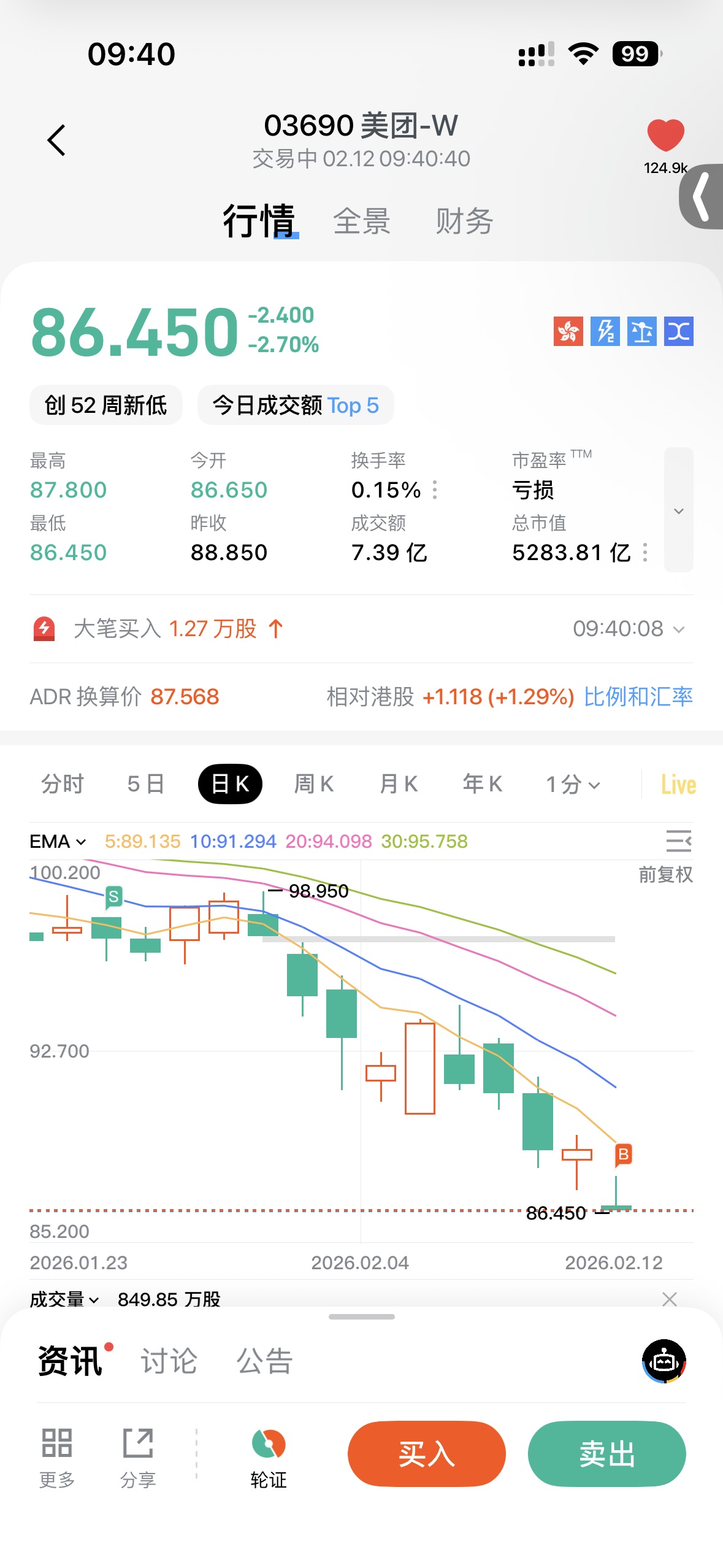Open the 公告 tab
The width and height of the screenshot is (723, 1568).
pyautogui.click(x=264, y=1361)
